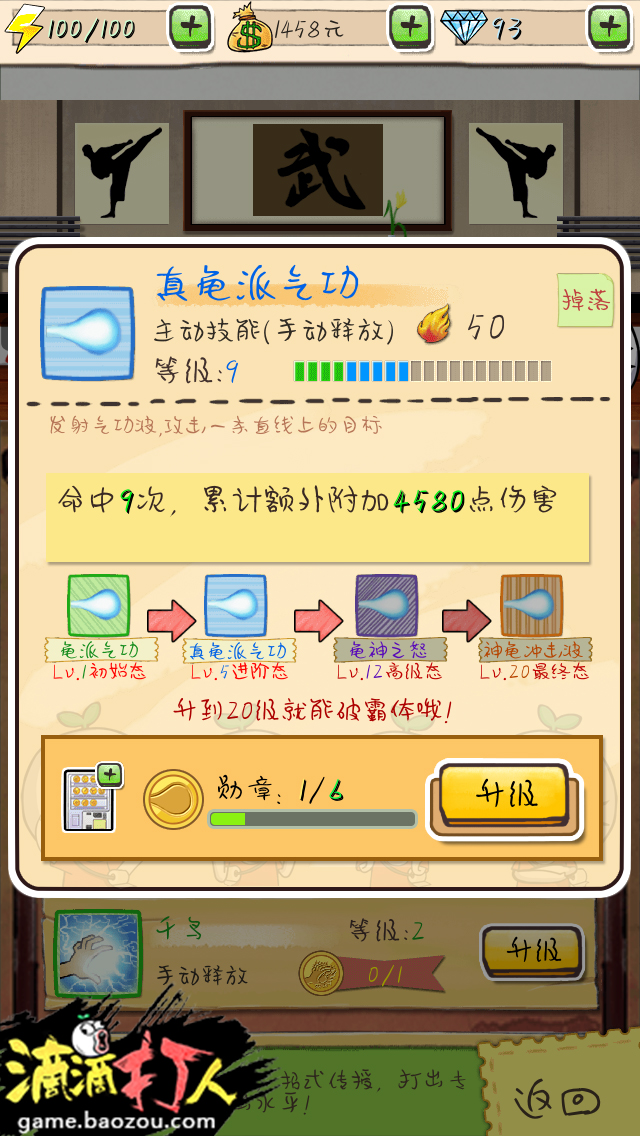This screenshot has height=1136, width=640.
Task: Go back with the 返回 button
Action: [x=557, y=1100]
